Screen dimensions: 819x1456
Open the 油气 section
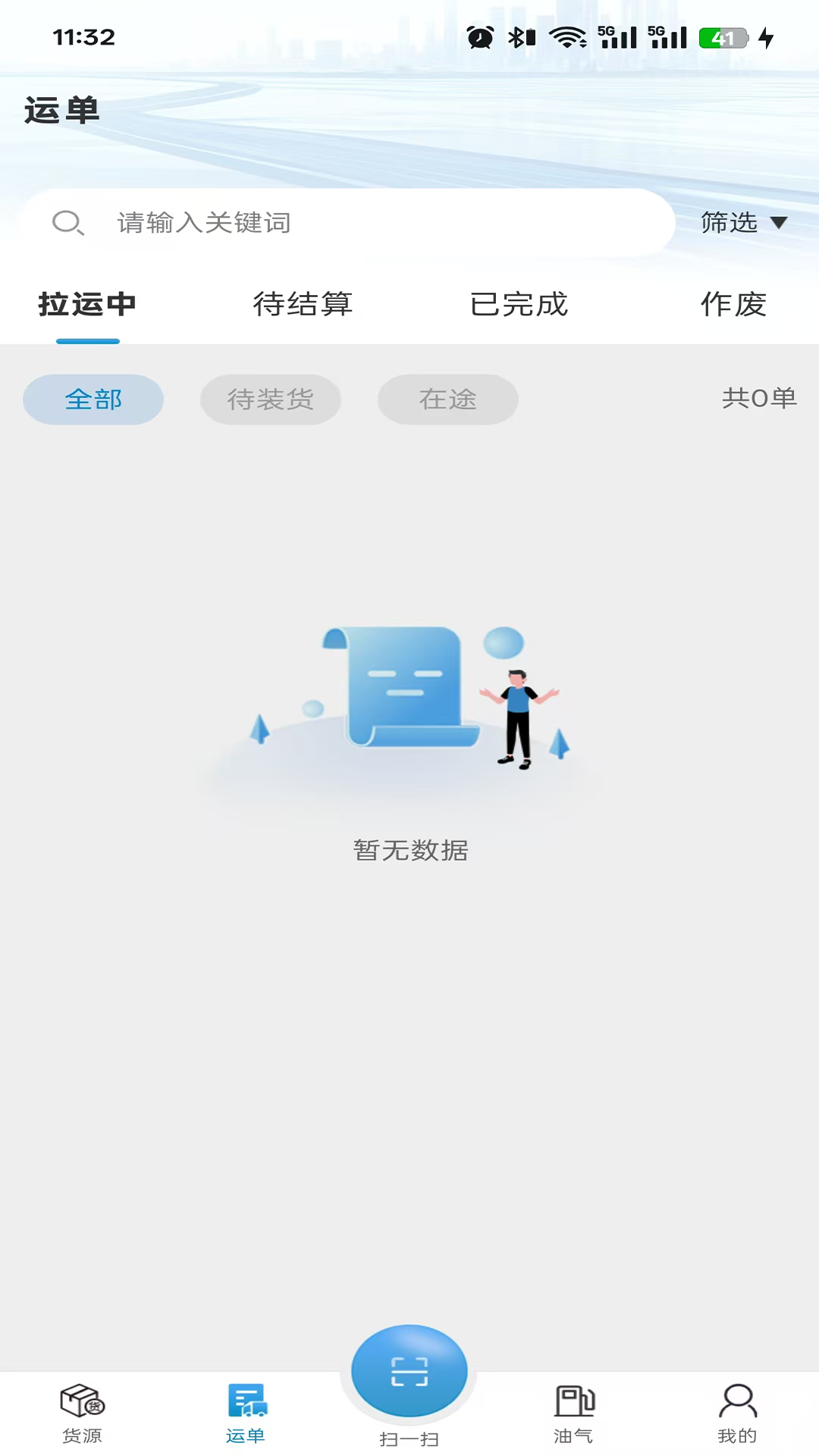574,1414
